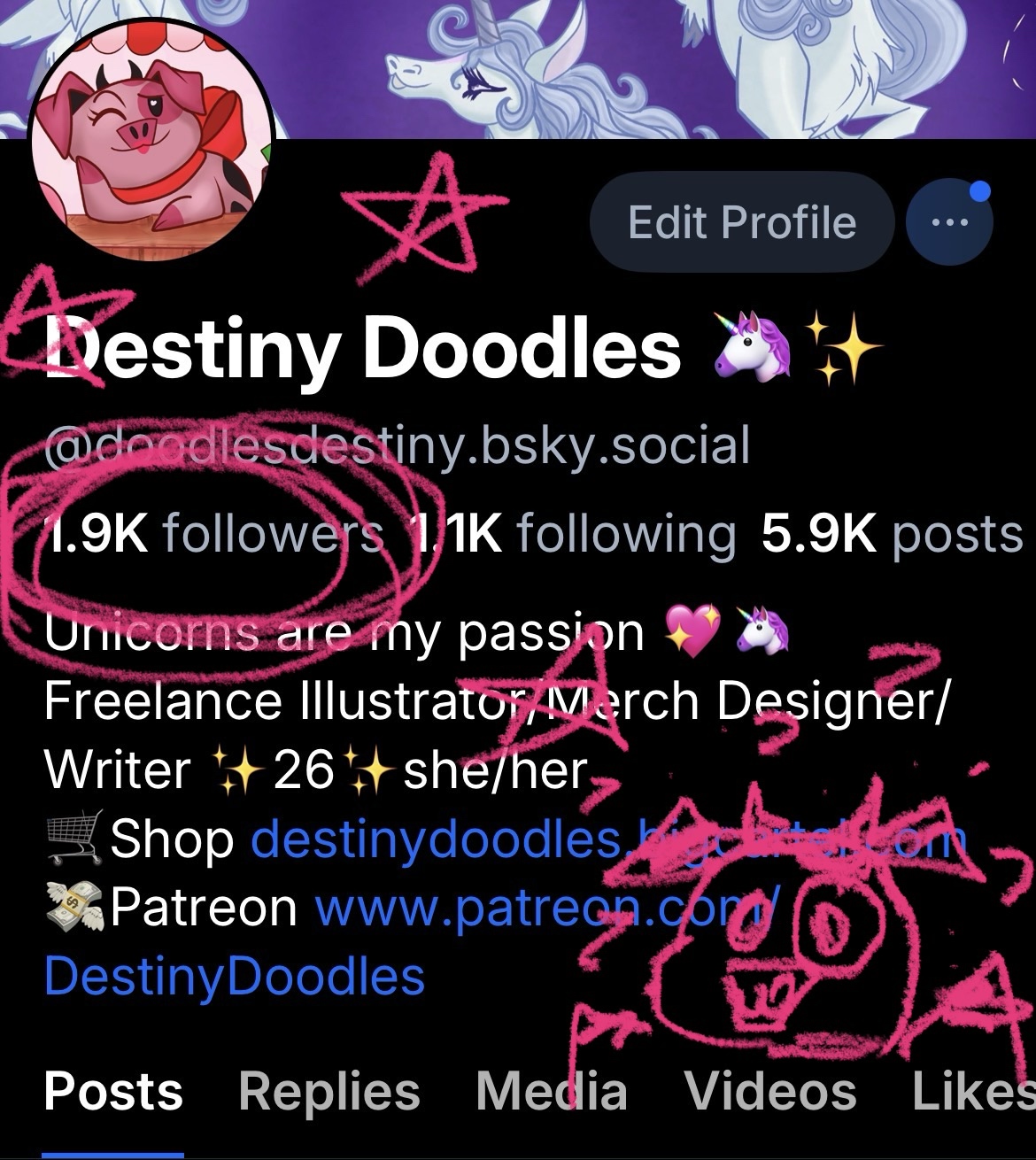Switch to the Replies tab
Screen dimensions: 1036x1160
329,1091
